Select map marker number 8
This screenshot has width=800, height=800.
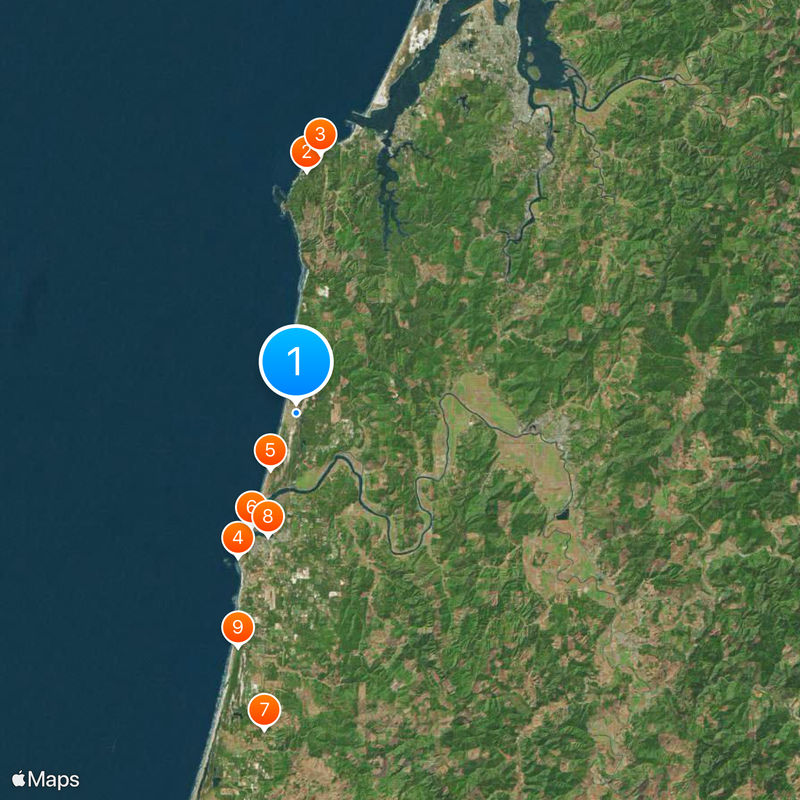[x=268, y=517]
